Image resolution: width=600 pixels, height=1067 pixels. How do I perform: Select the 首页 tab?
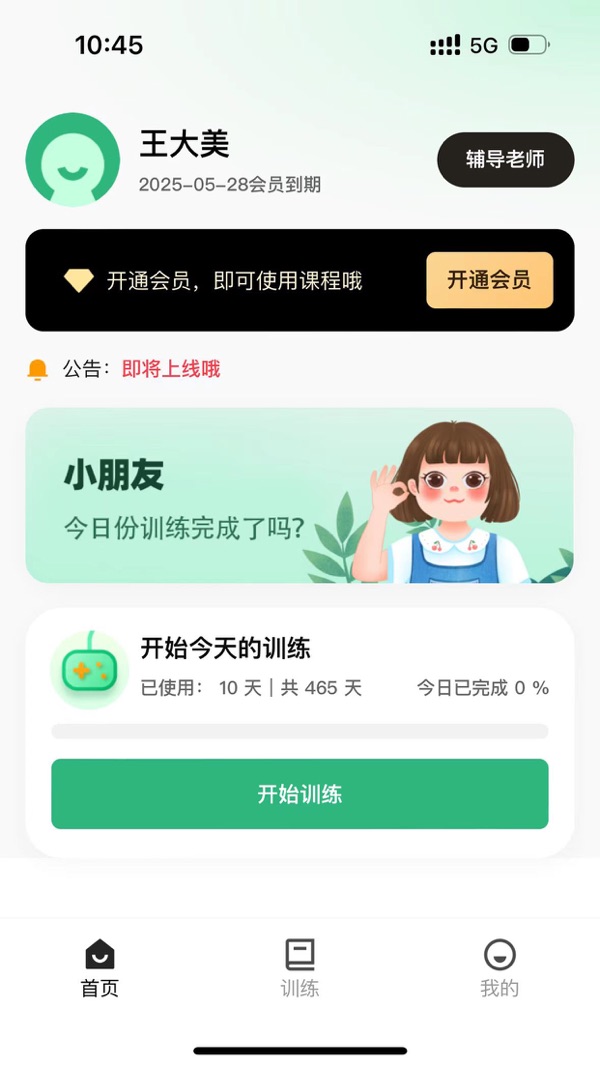(100, 968)
